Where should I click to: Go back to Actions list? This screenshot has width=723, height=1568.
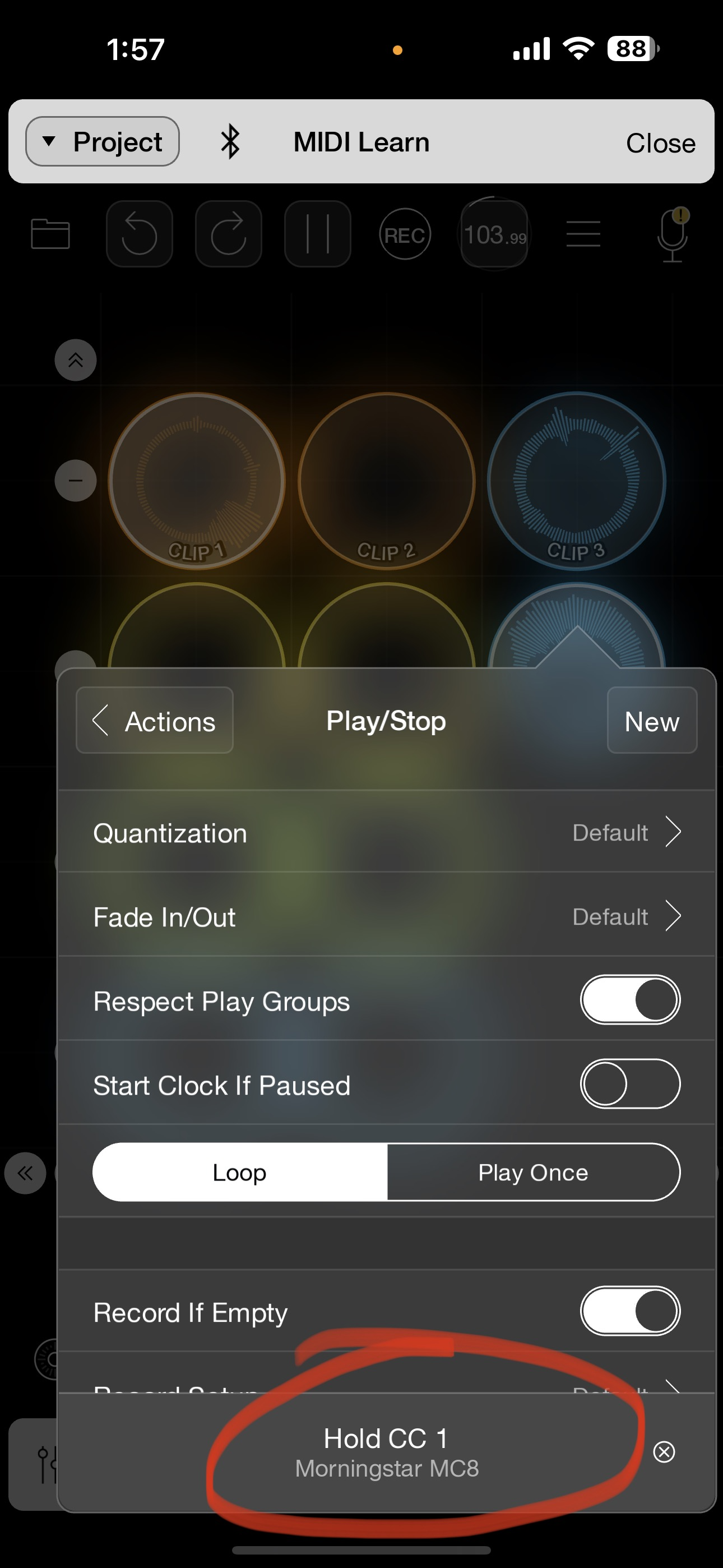[x=155, y=721]
